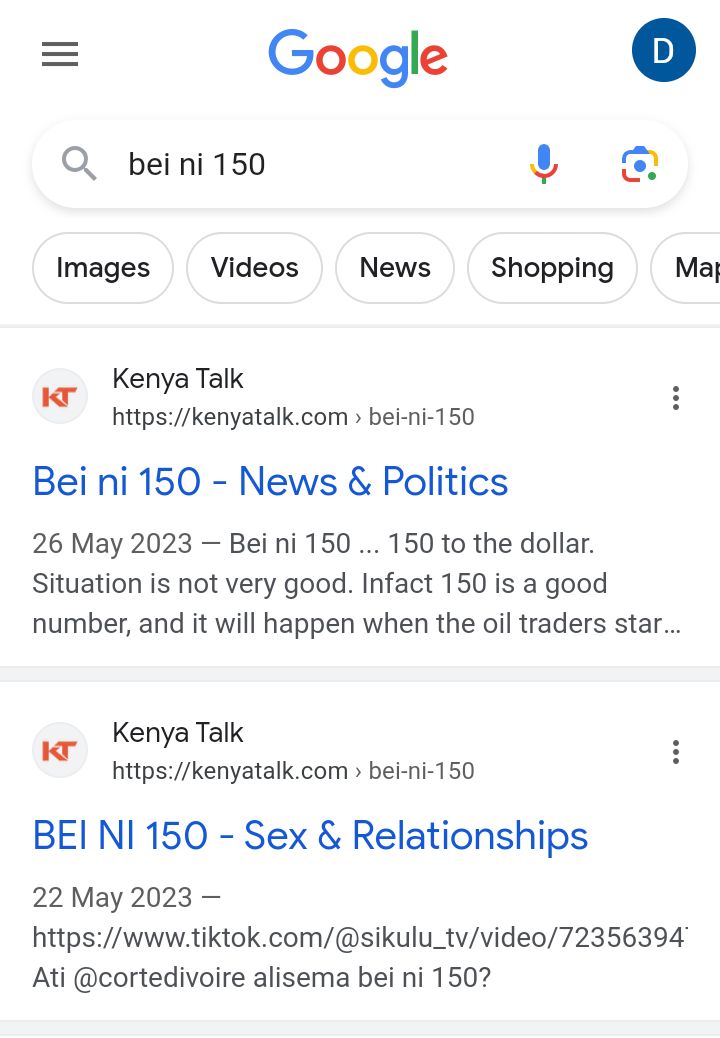This screenshot has height=1038, width=720.
Task: Switch to the News filter
Action: point(394,267)
